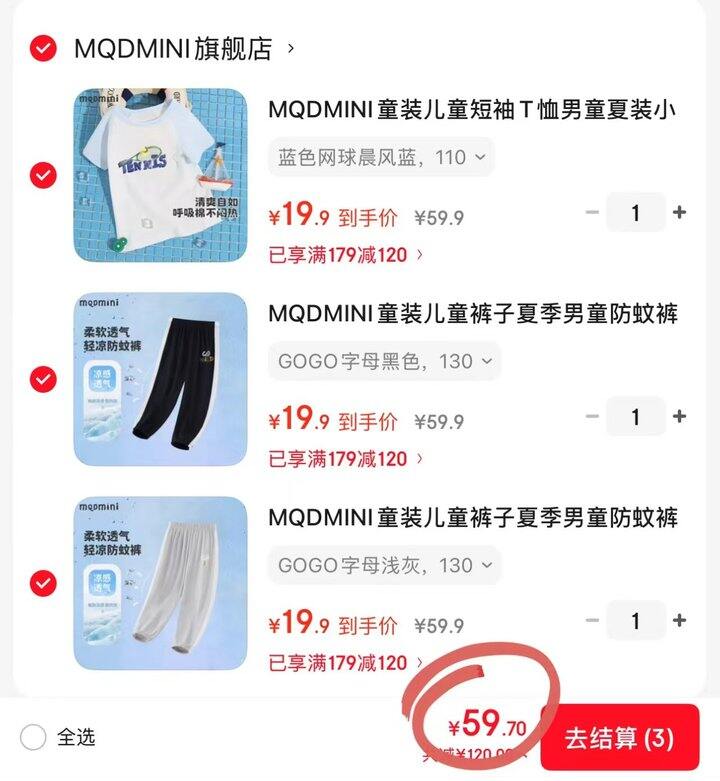
Task: Tap 去结算 (3) to check out
Action: click(619, 739)
